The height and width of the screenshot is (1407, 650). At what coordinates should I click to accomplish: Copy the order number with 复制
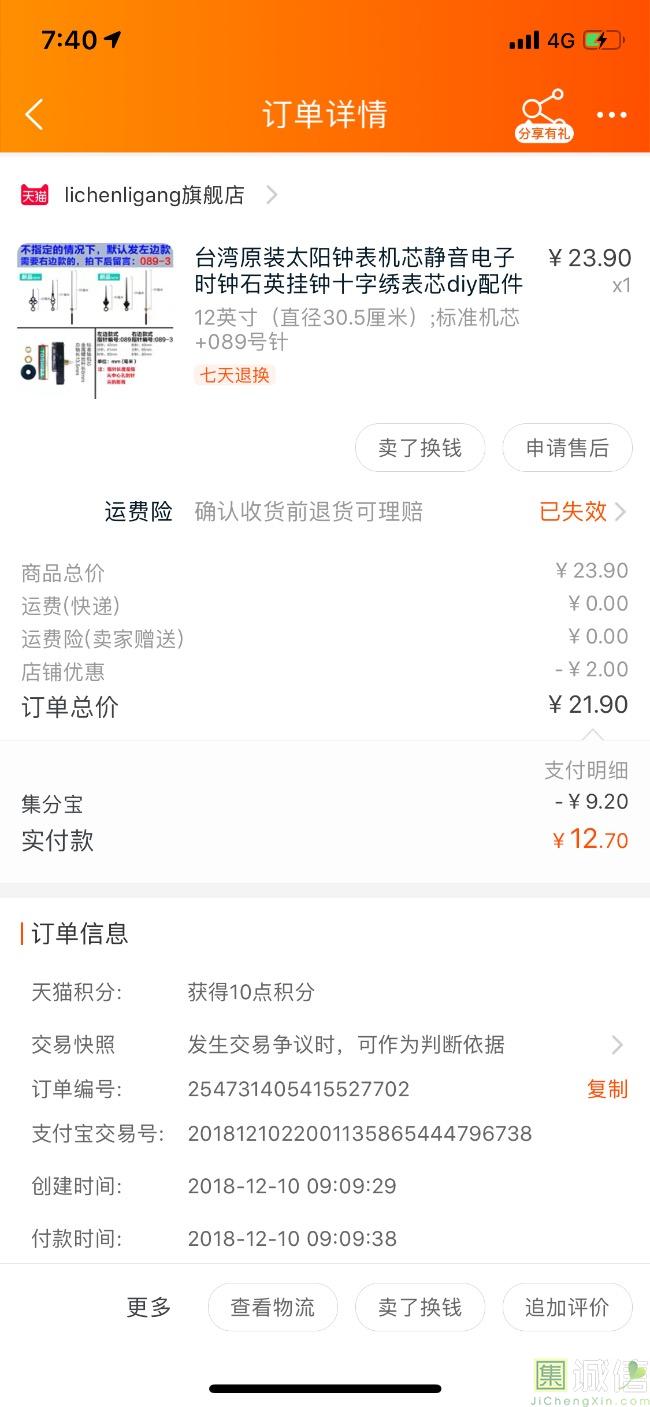pyautogui.click(x=607, y=1089)
